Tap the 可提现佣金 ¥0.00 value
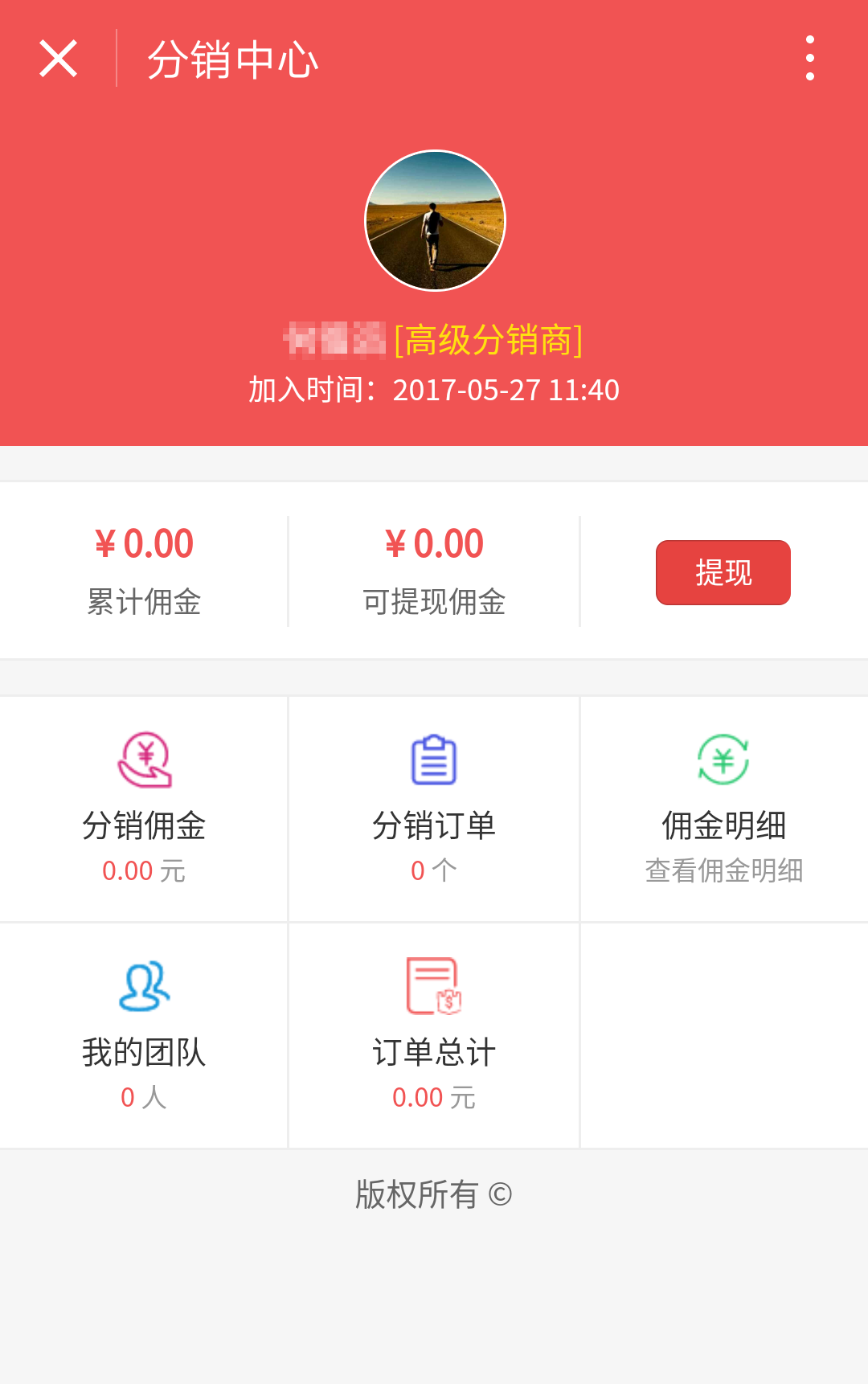868x1384 pixels. click(433, 543)
